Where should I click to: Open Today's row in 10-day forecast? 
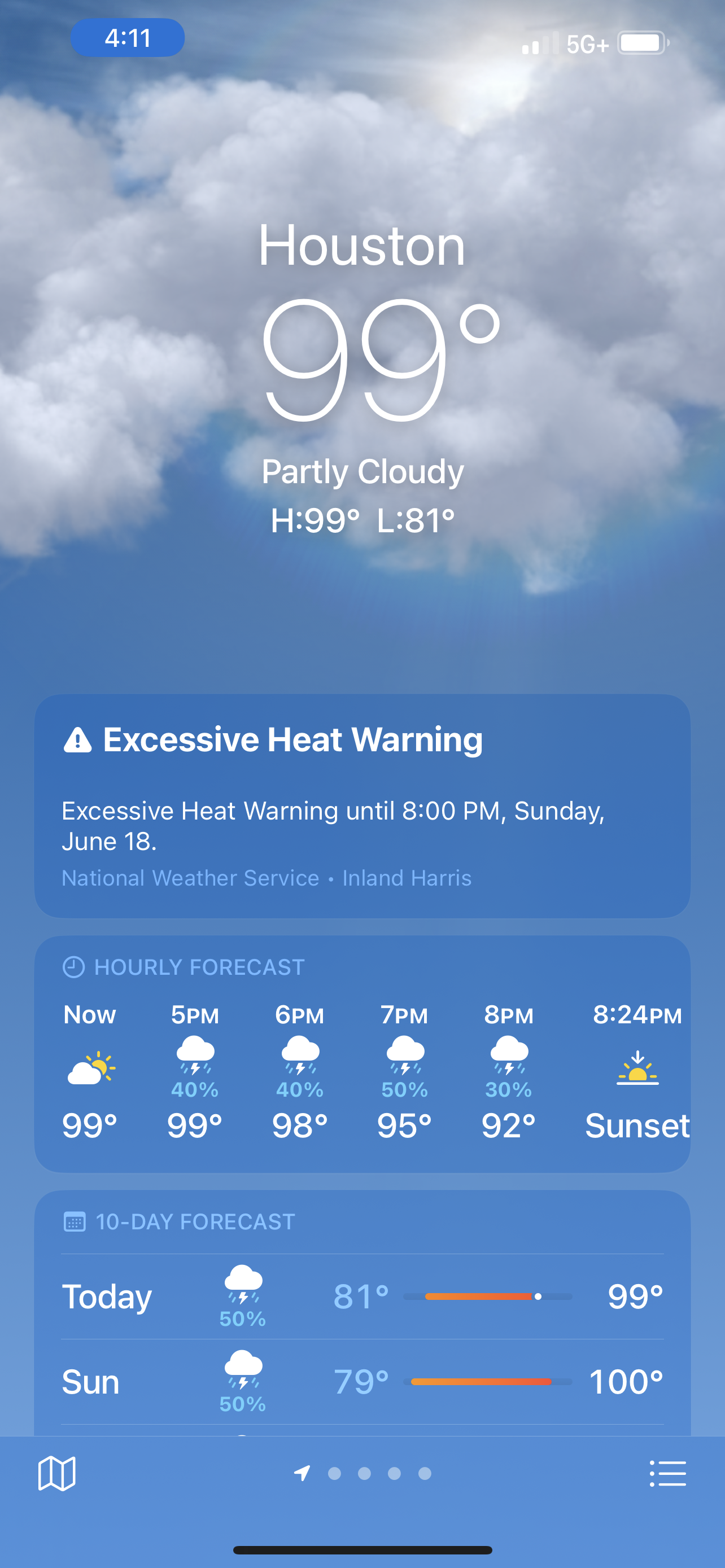point(362,1296)
